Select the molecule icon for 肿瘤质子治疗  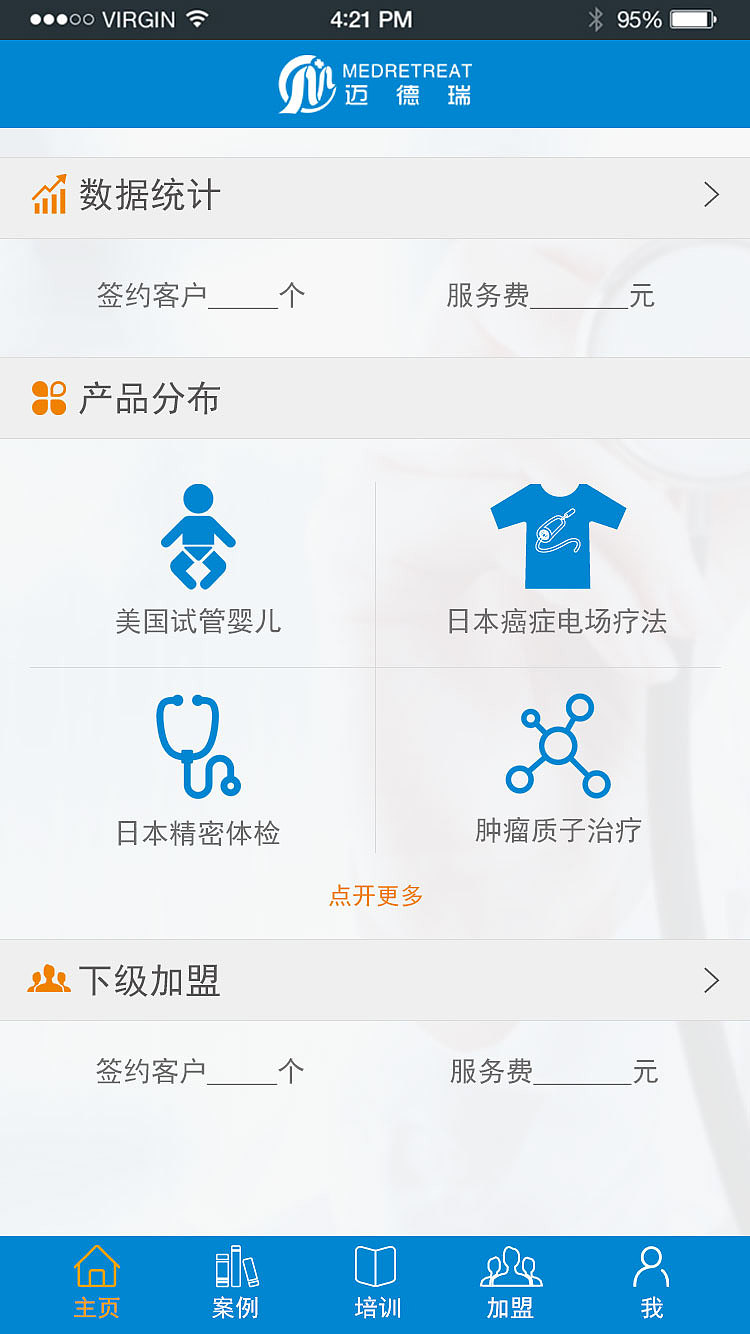pos(557,747)
